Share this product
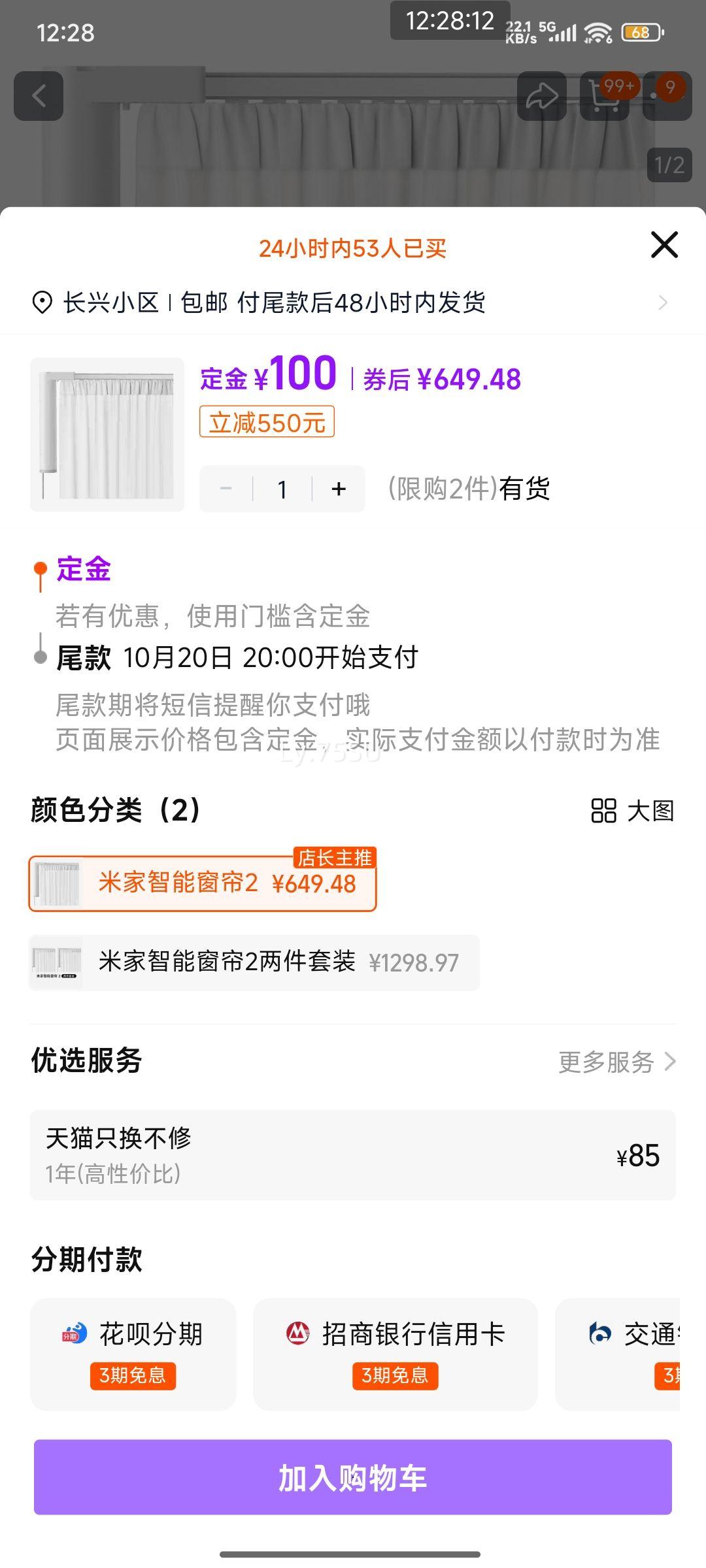This screenshot has height=1568, width=706. [x=541, y=96]
